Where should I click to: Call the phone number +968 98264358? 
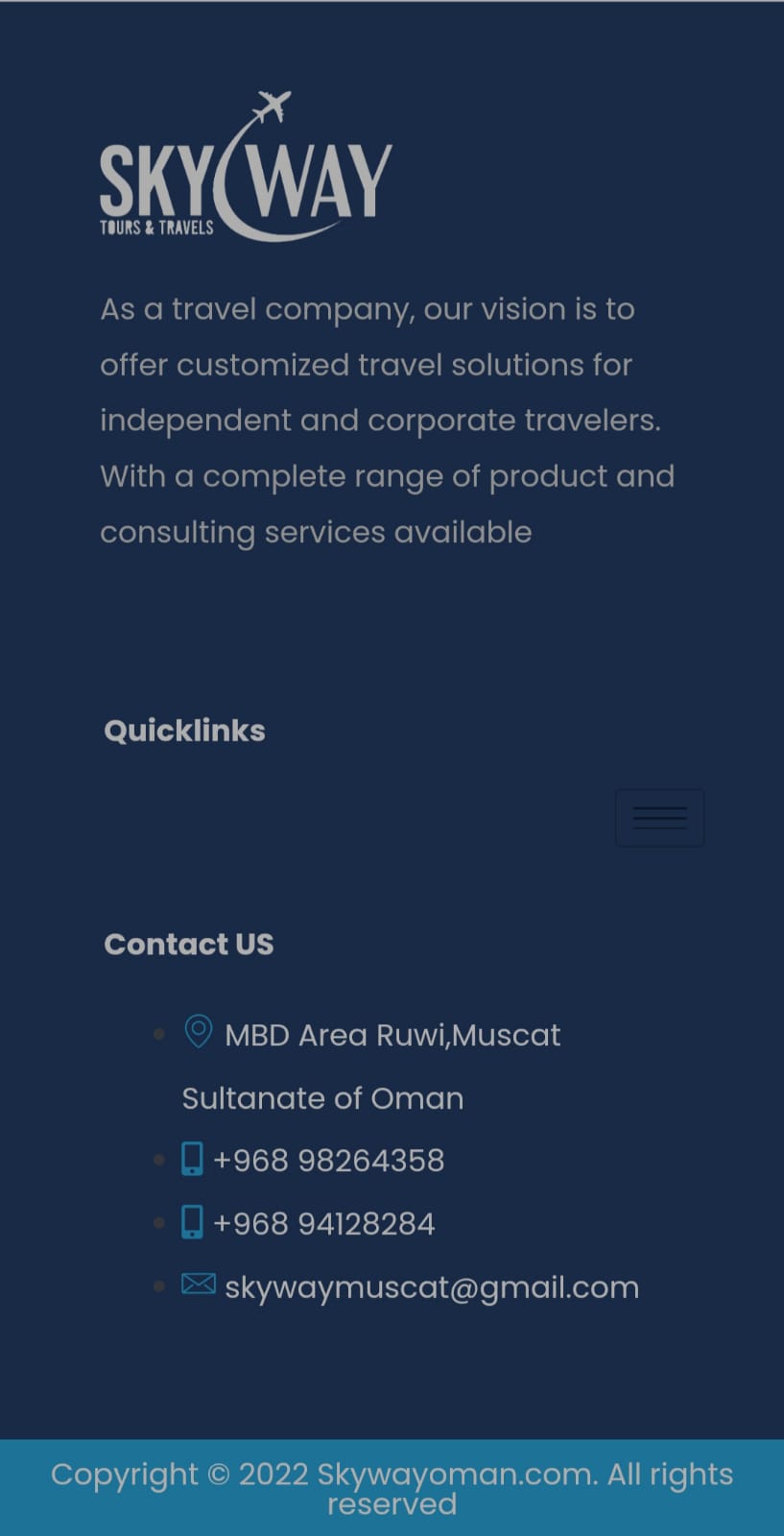tap(327, 1161)
